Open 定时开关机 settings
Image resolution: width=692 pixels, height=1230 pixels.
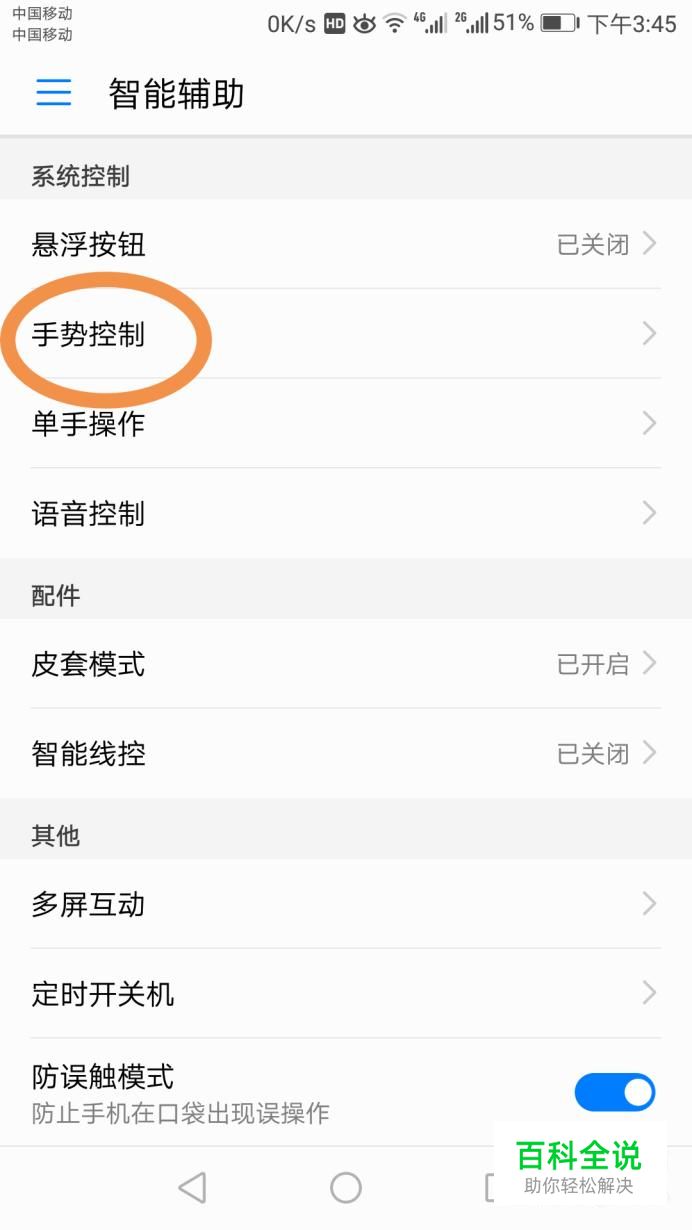click(x=346, y=994)
